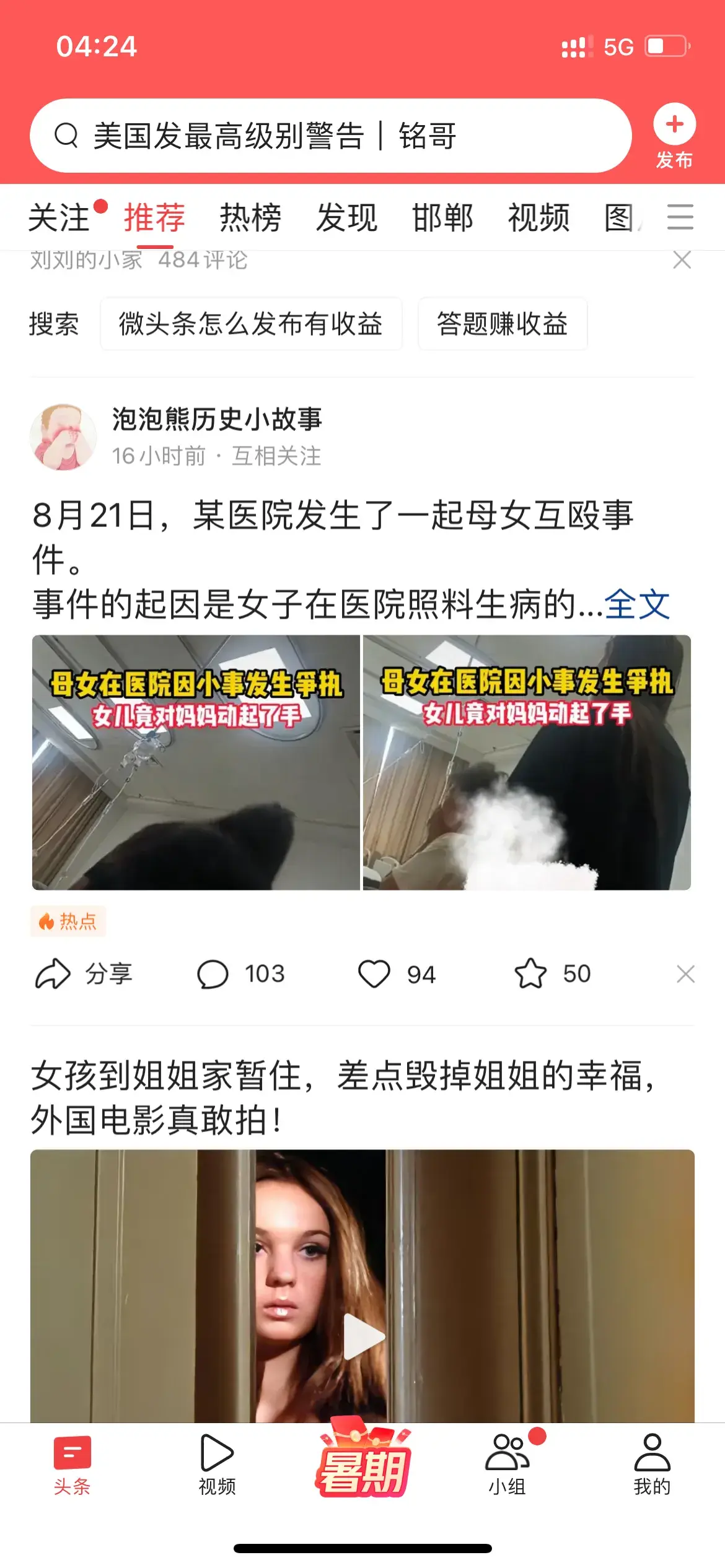Favorite the post with star icon
Screen dimensions: 725x1568
(x=551, y=974)
